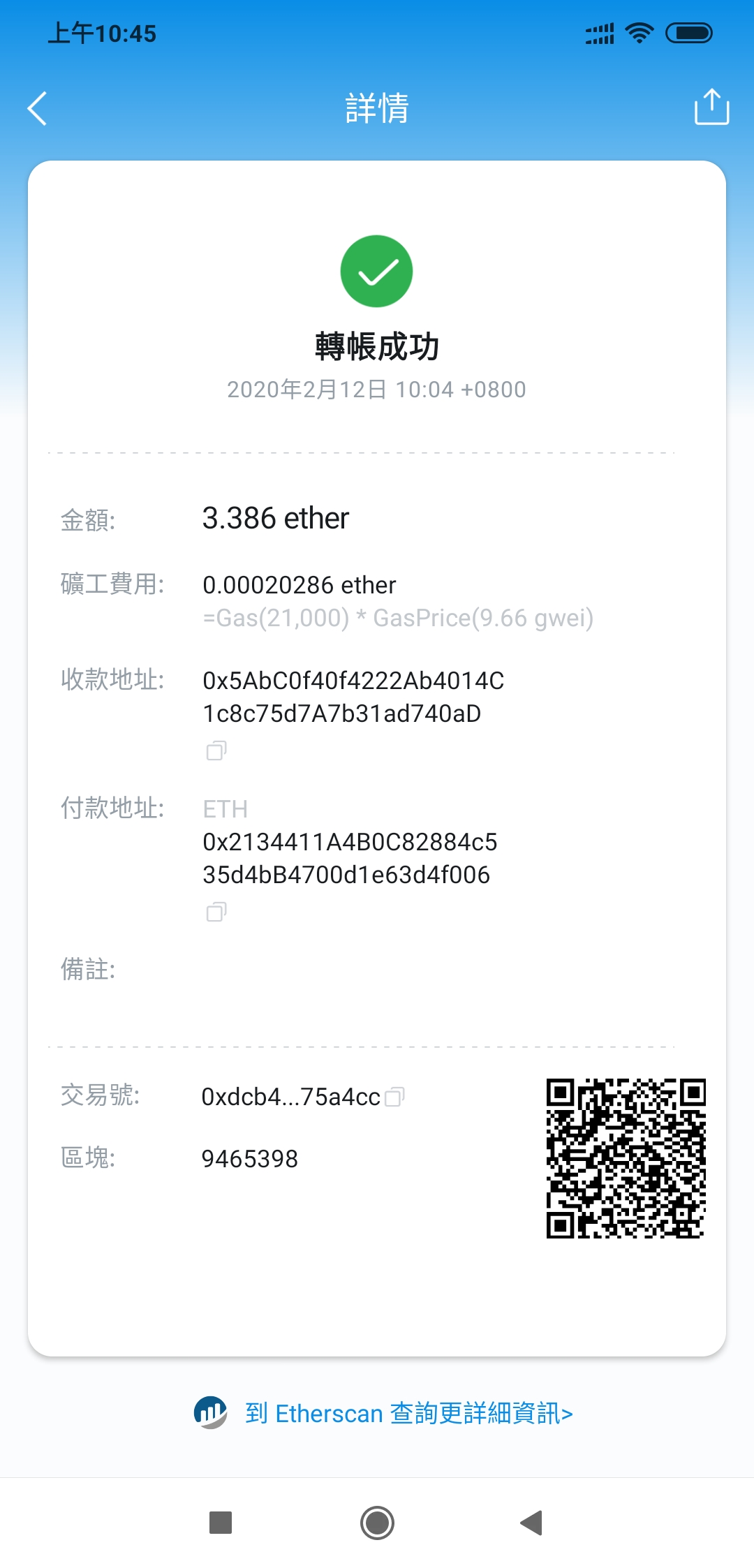Tap the back arrow to leave details
Screen dimensions: 754x1568
(36, 109)
